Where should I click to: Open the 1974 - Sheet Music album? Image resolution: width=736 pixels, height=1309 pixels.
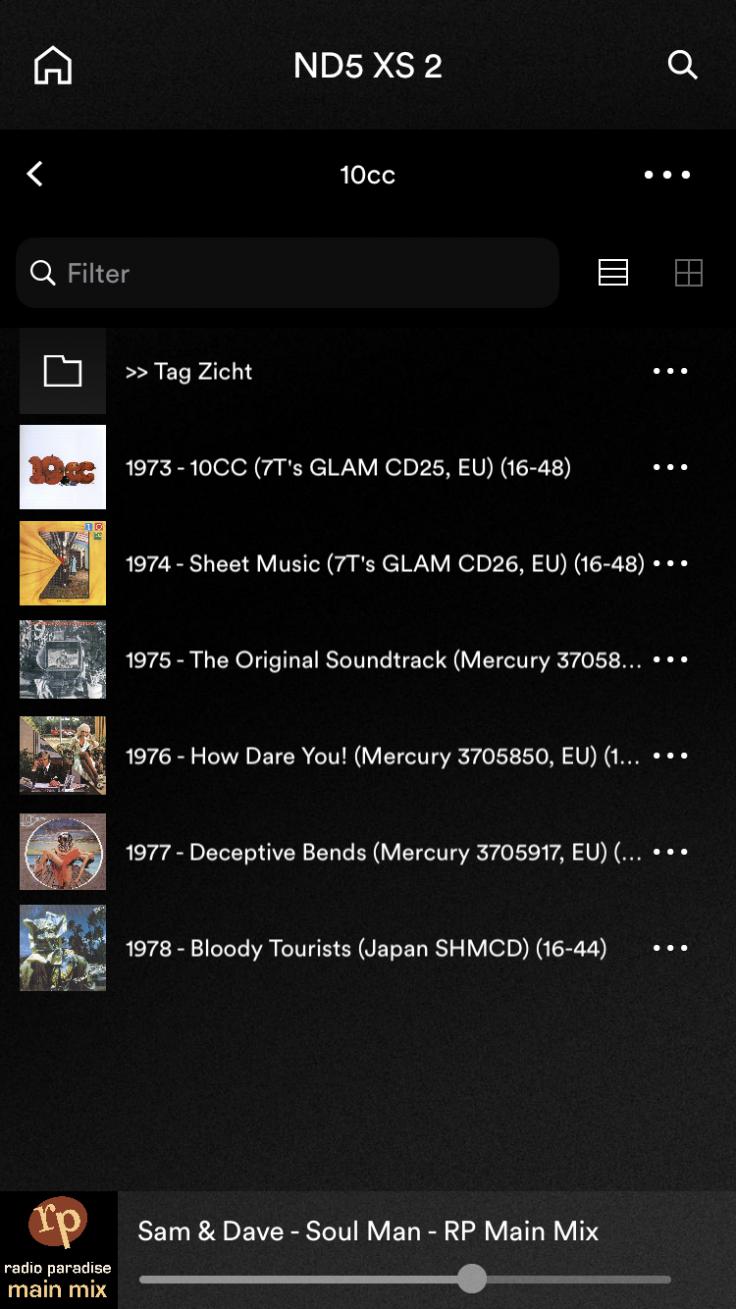point(384,563)
